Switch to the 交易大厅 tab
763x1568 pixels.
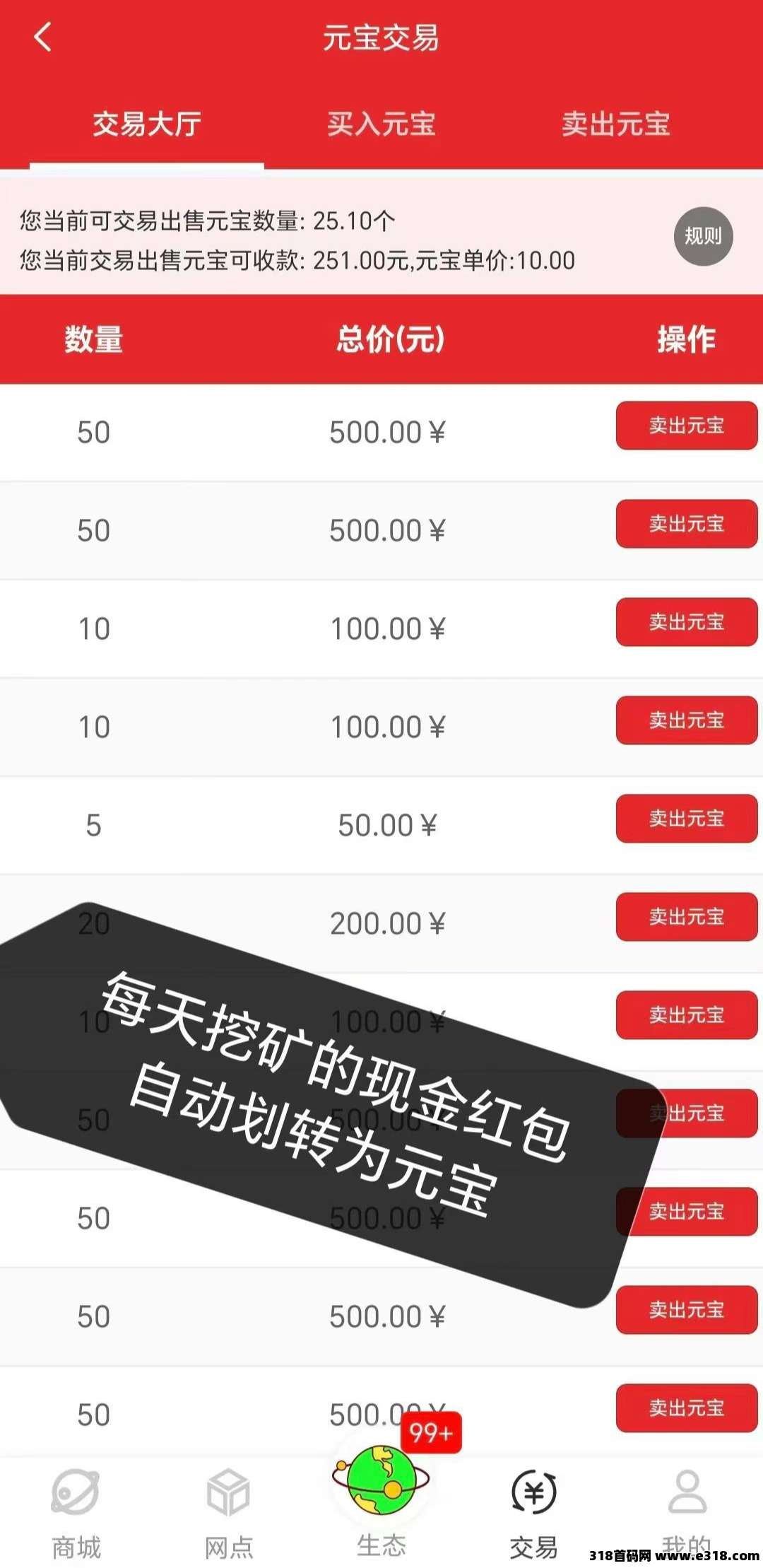(147, 124)
